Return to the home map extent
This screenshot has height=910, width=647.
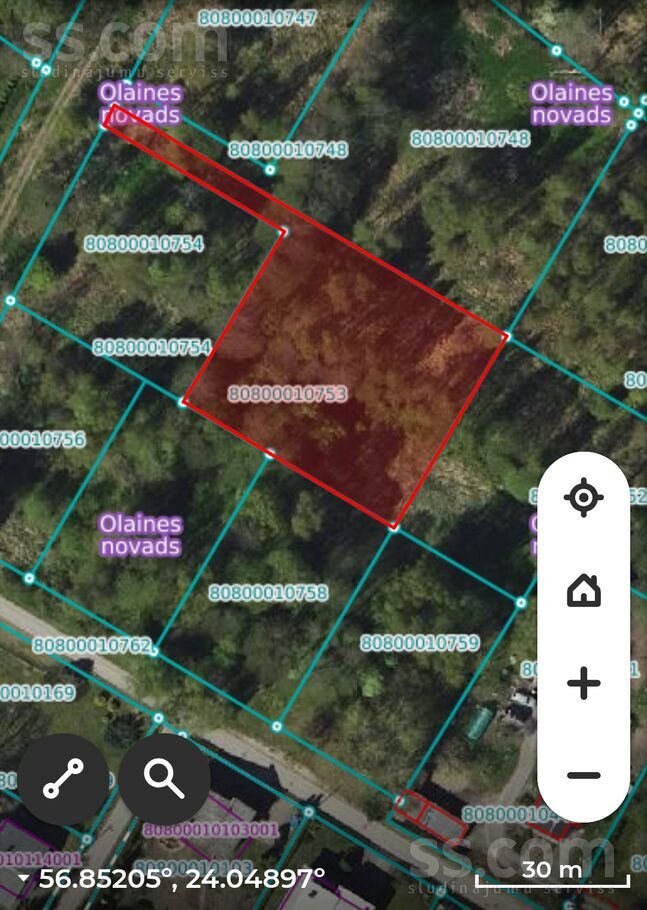click(x=584, y=591)
